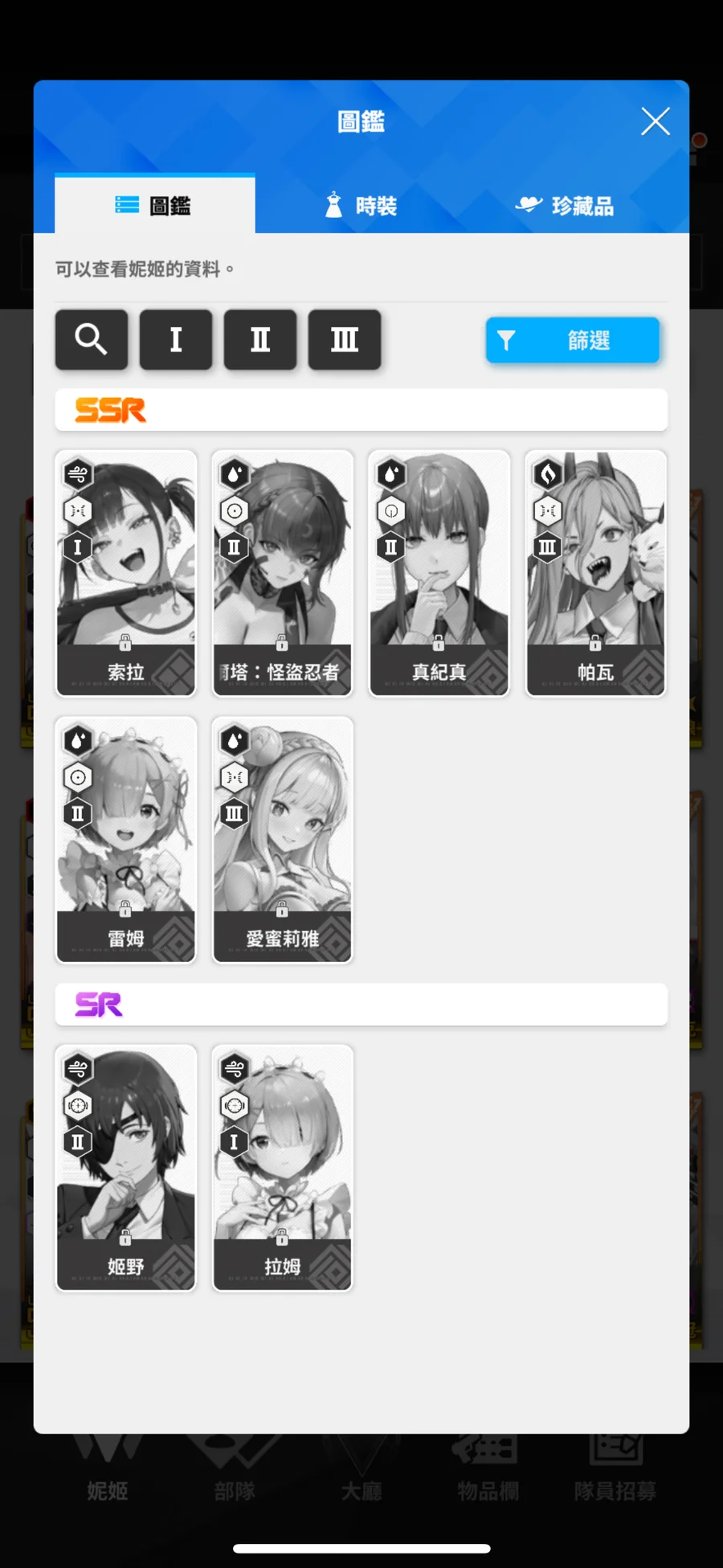Select the 圖鑑 tab
The width and height of the screenshot is (723, 1568).
coord(154,206)
